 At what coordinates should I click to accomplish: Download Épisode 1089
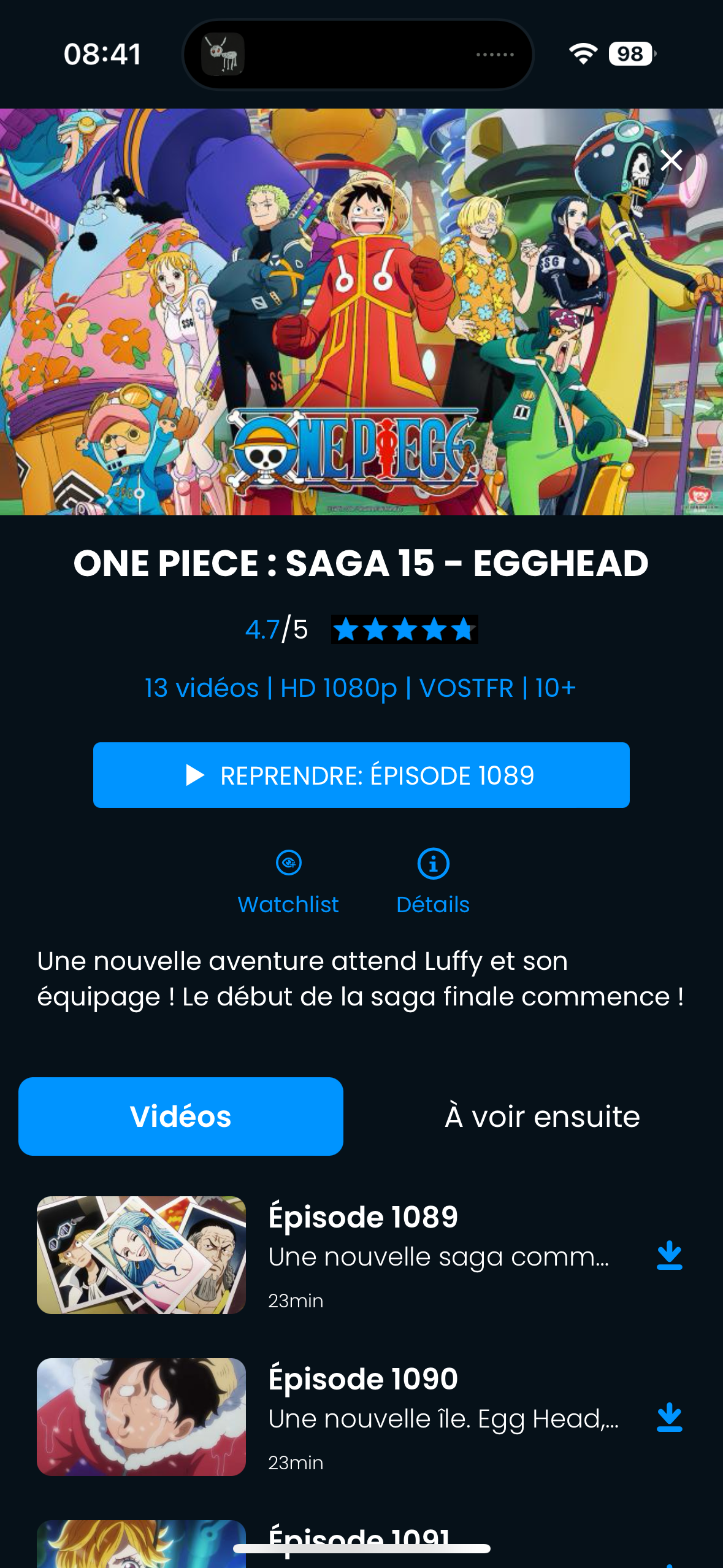coord(669,1255)
